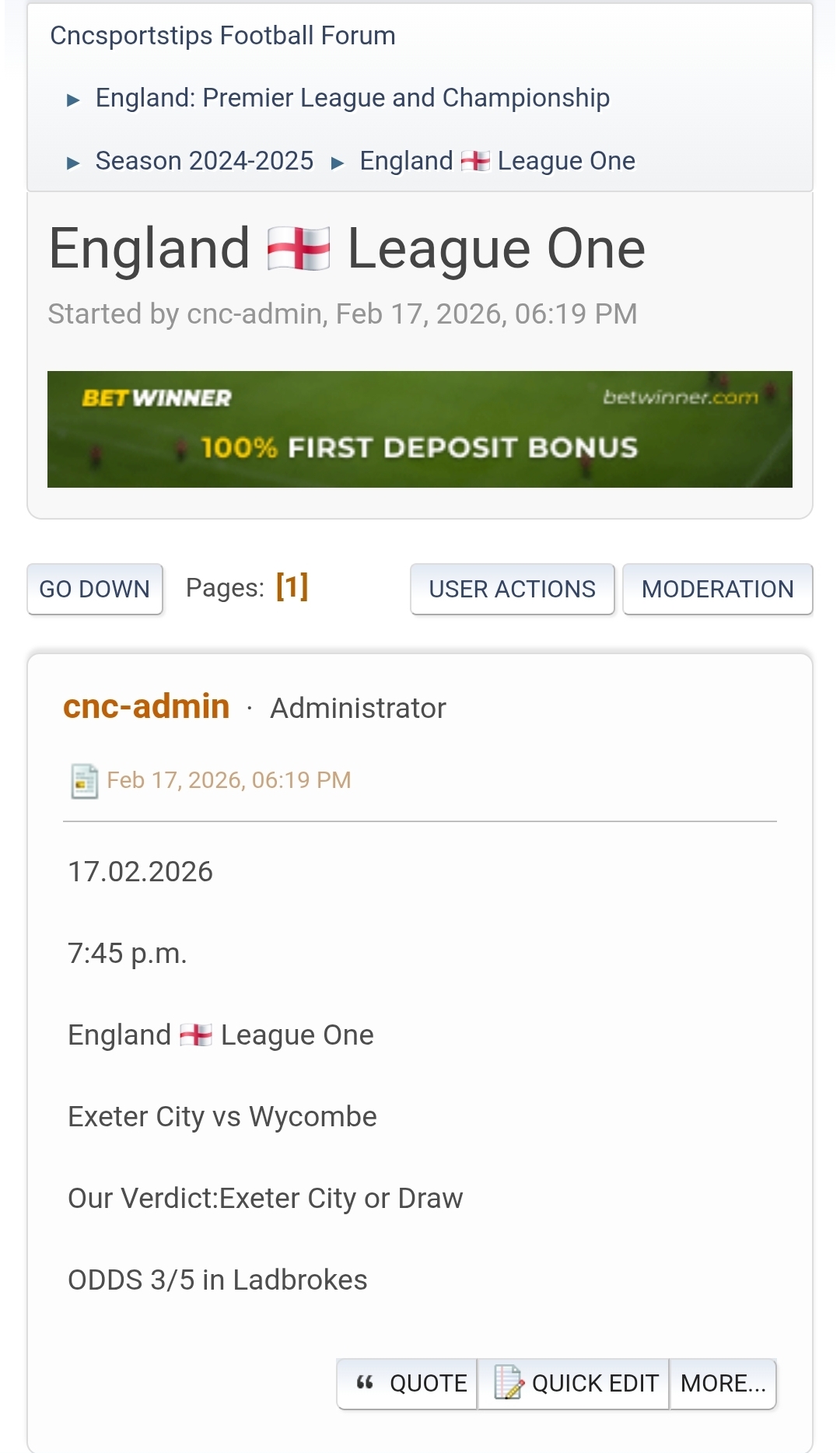Open the BetWinner first deposit bonus banner
840x1453 pixels.
tap(420, 429)
